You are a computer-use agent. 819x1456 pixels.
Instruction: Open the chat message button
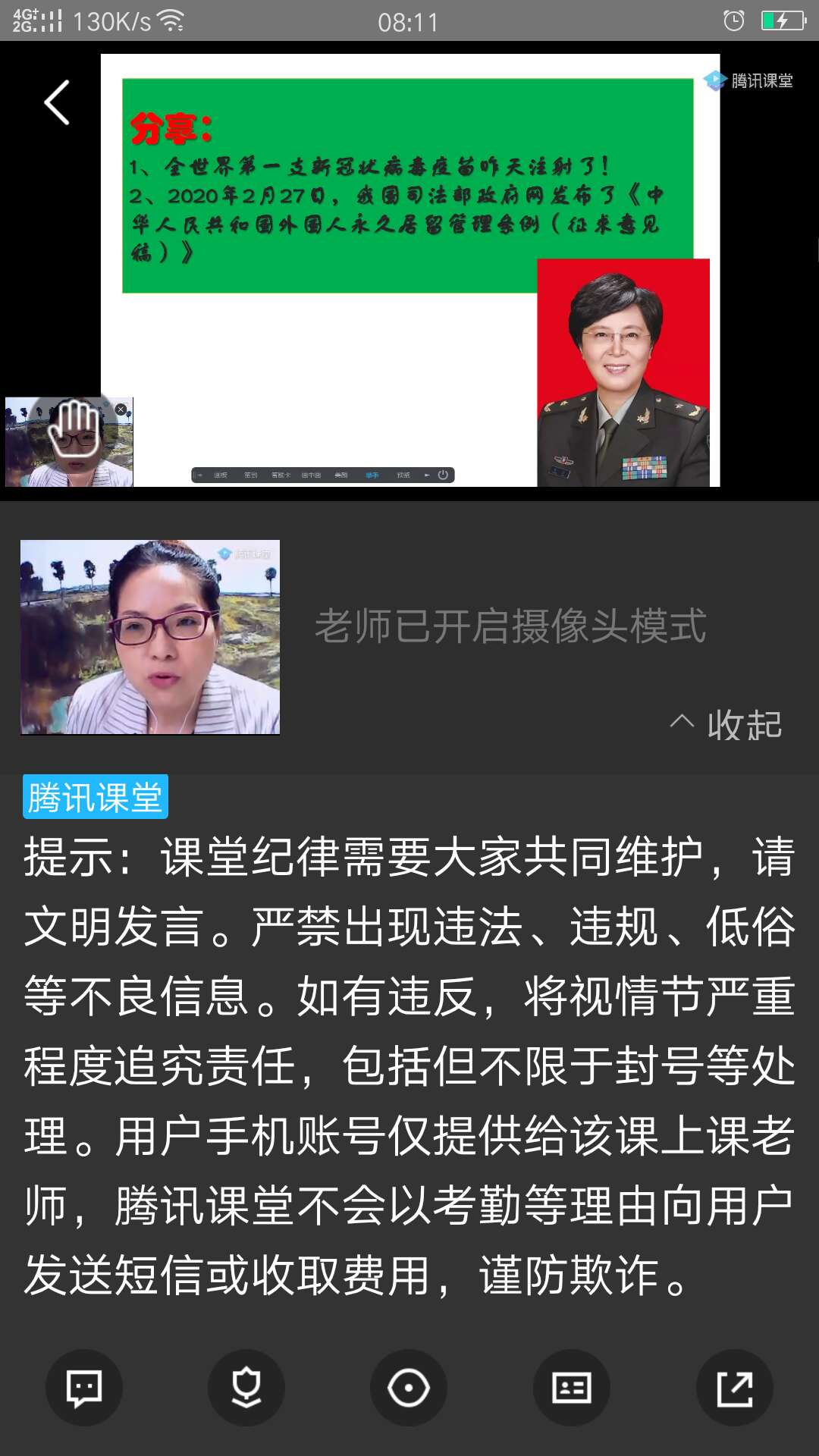tap(84, 1388)
